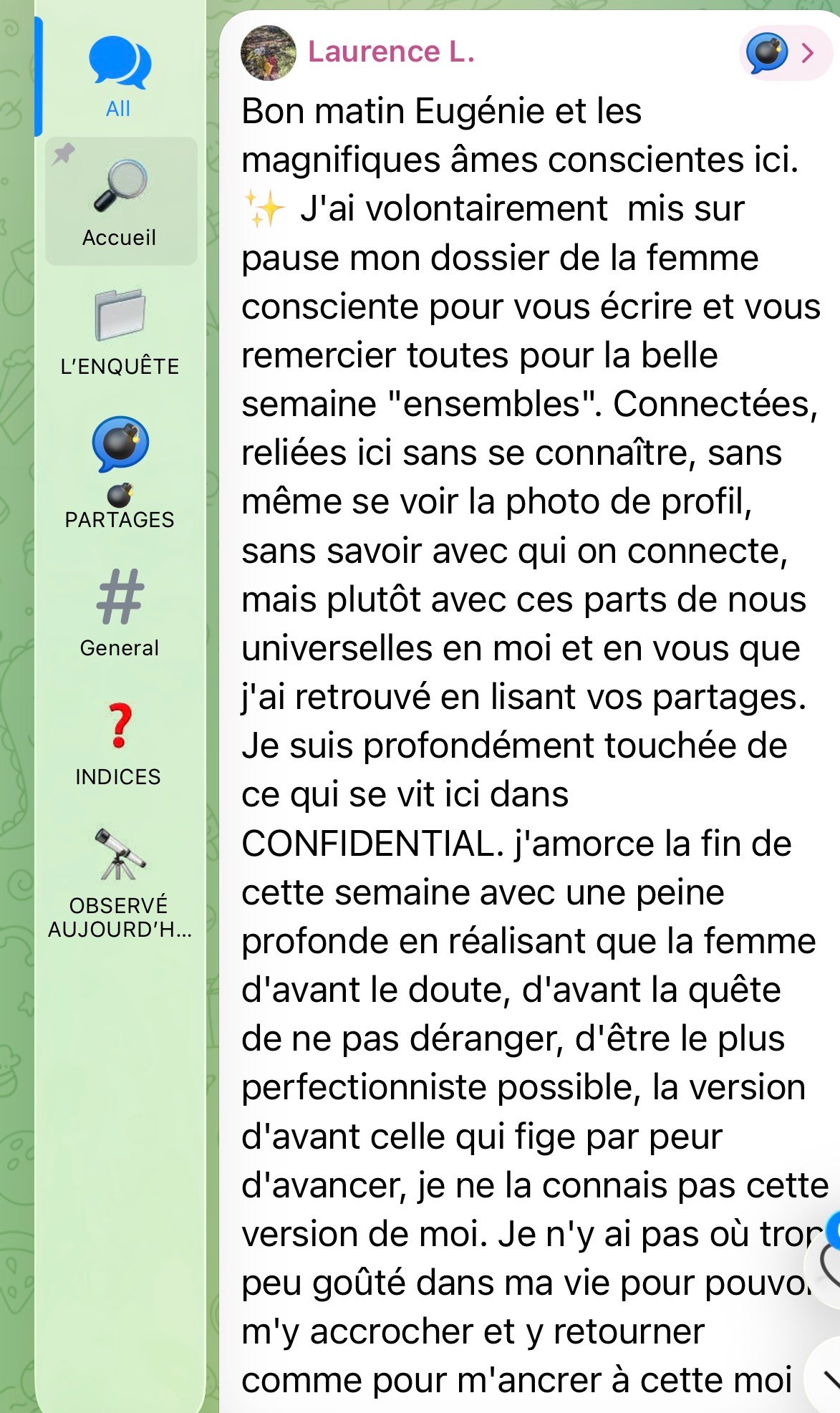Tap the topic badge with the chevron
The height and width of the screenshot is (1413, 840).
(x=784, y=52)
